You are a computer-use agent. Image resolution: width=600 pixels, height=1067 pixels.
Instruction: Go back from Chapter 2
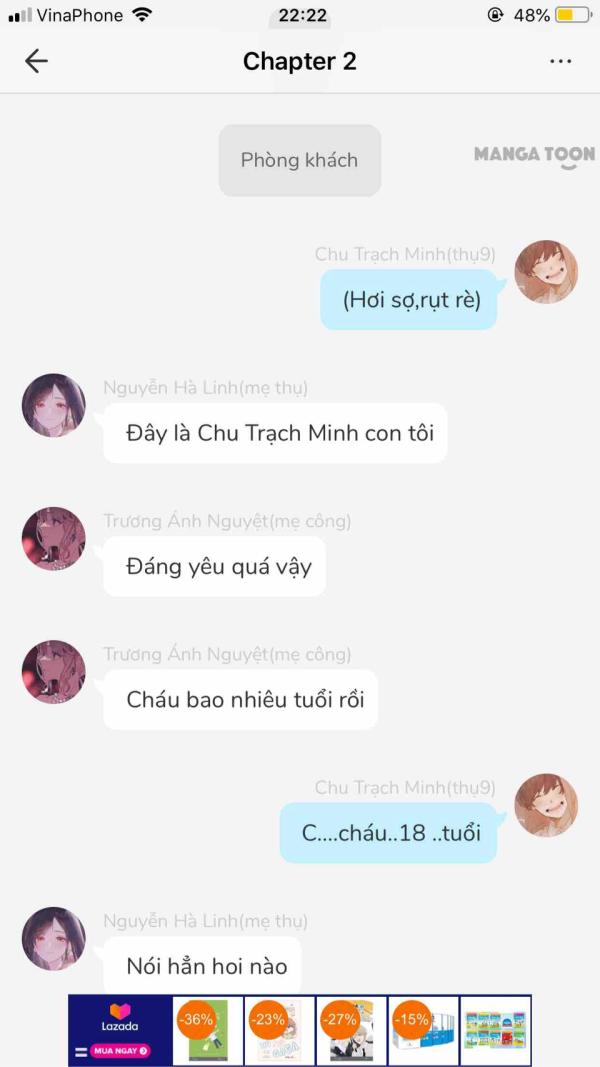(x=36, y=61)
